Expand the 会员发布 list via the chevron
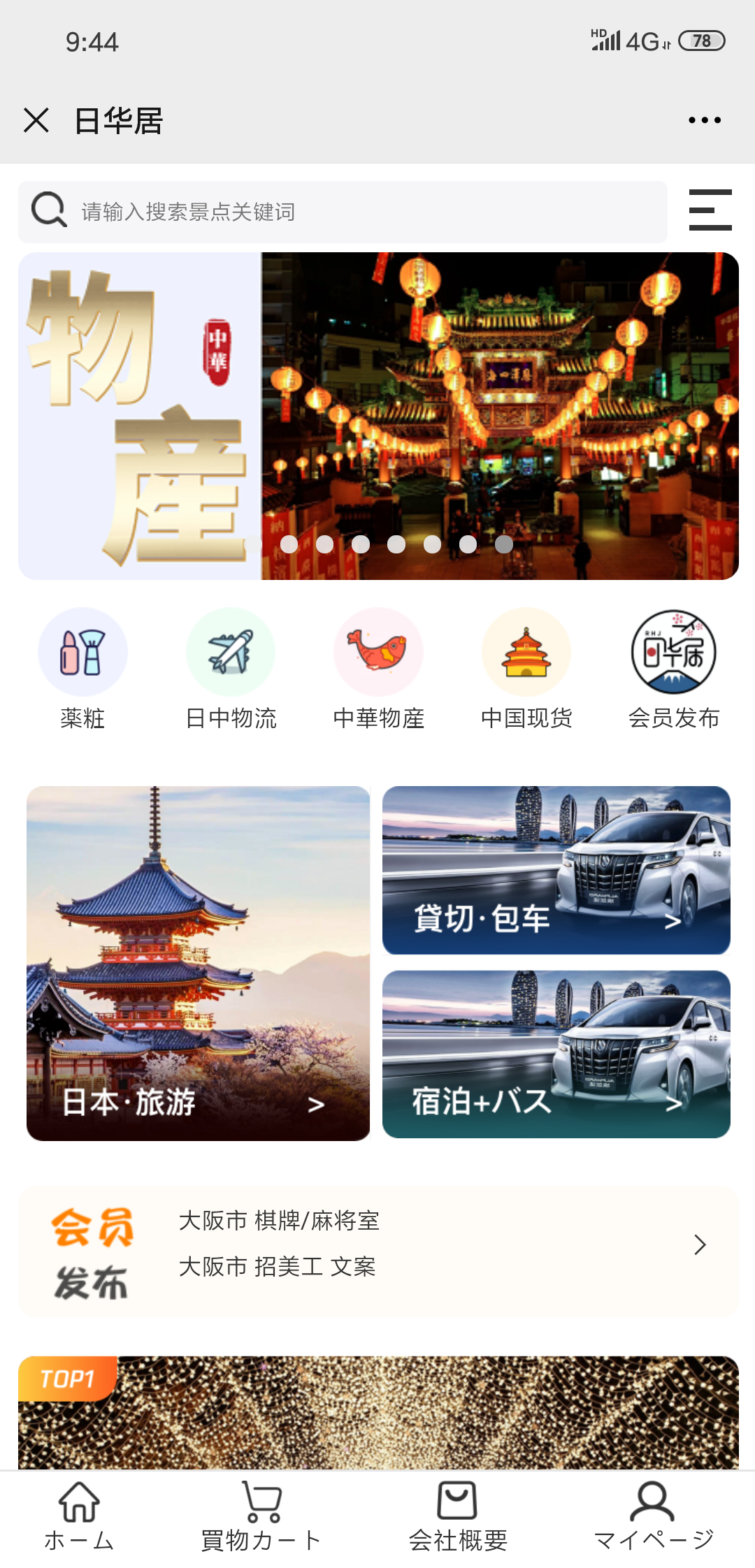 tap(700, 1244)
